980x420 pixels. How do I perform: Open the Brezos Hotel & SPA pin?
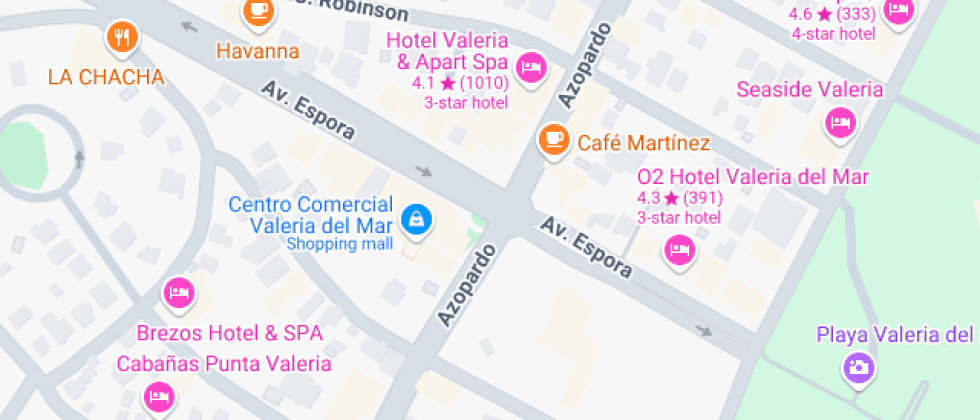[x=179, y=293]
